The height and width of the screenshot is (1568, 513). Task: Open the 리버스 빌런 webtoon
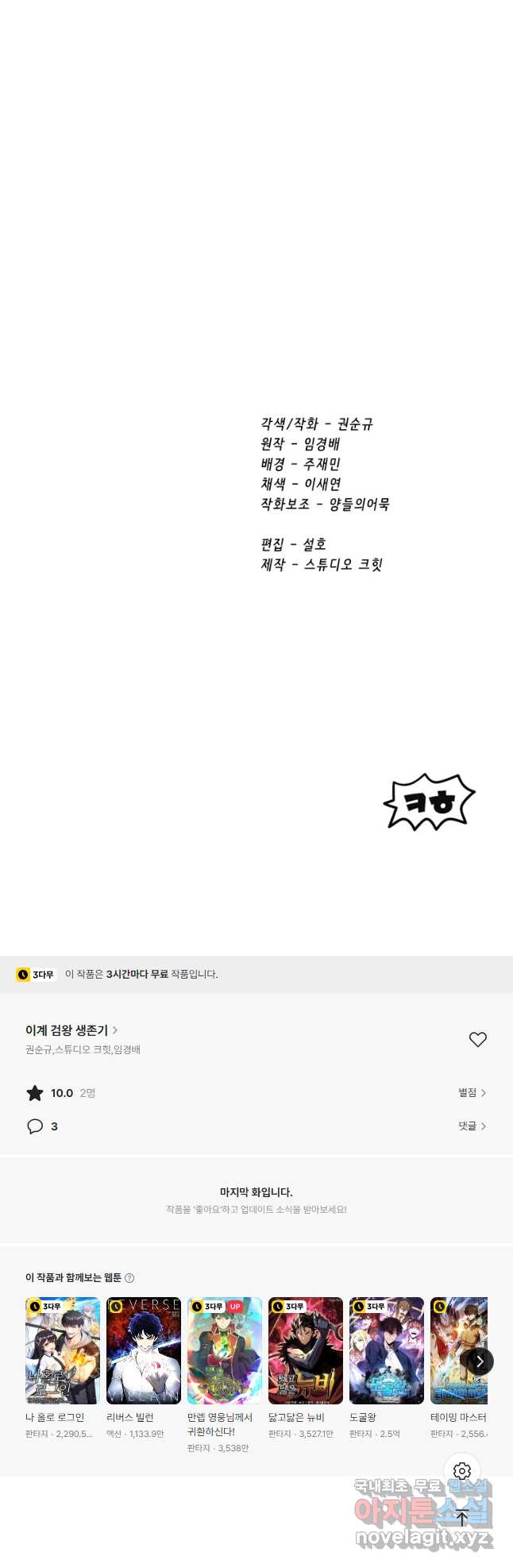pyautogui.click(x=144, y=1350)
